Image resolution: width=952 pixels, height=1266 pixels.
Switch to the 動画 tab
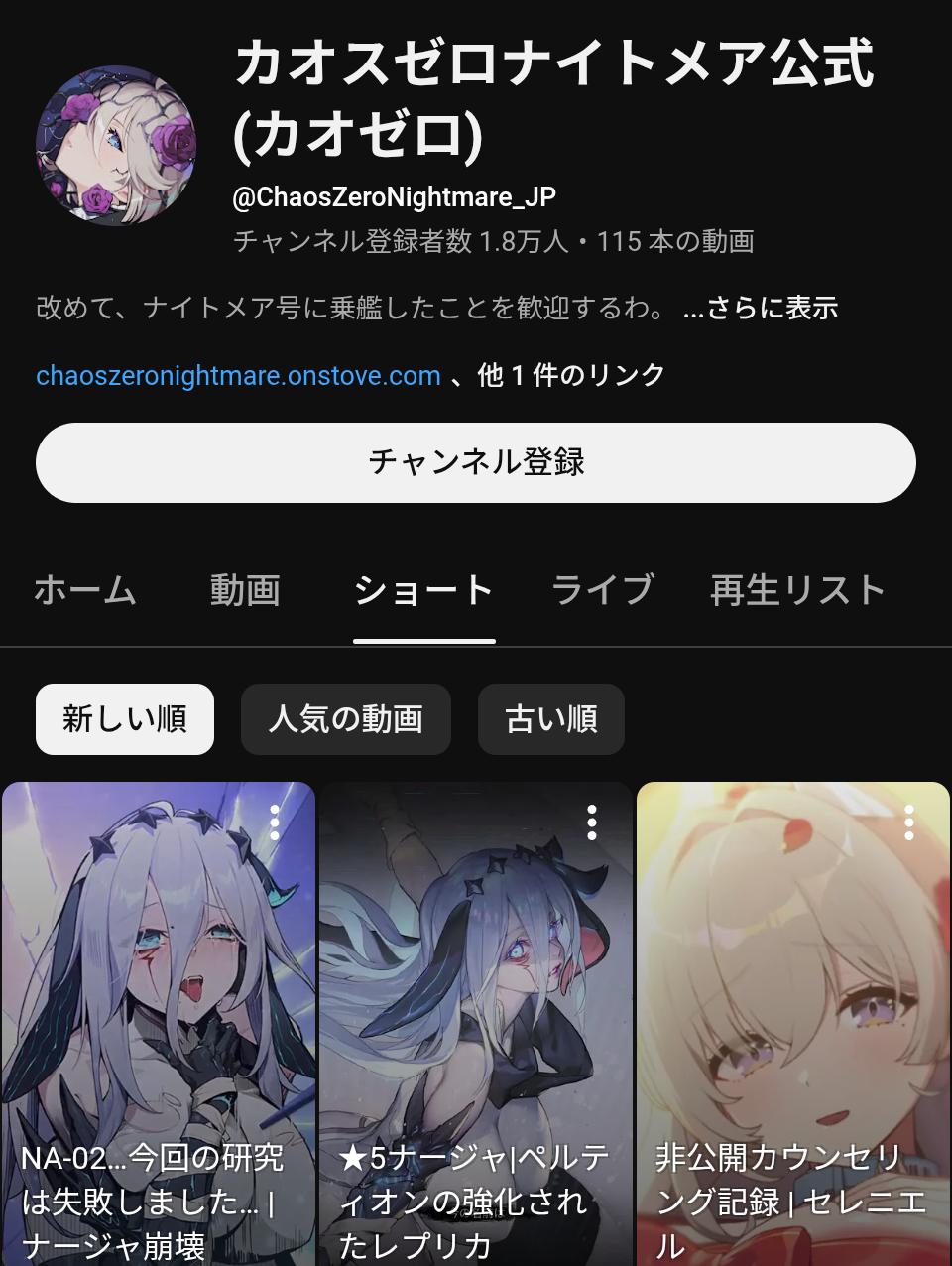245,590
